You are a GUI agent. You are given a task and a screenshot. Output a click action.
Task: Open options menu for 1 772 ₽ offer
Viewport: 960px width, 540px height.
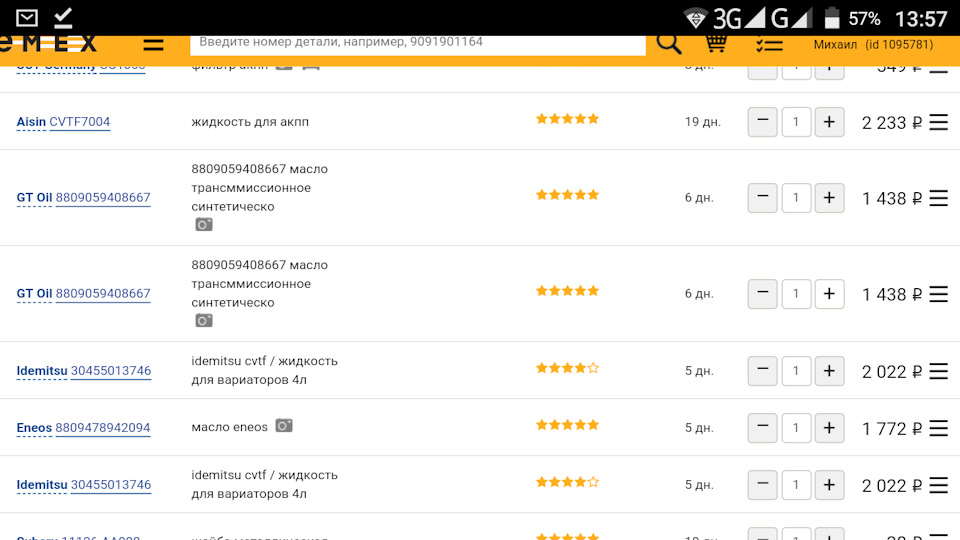click(938, 428)
